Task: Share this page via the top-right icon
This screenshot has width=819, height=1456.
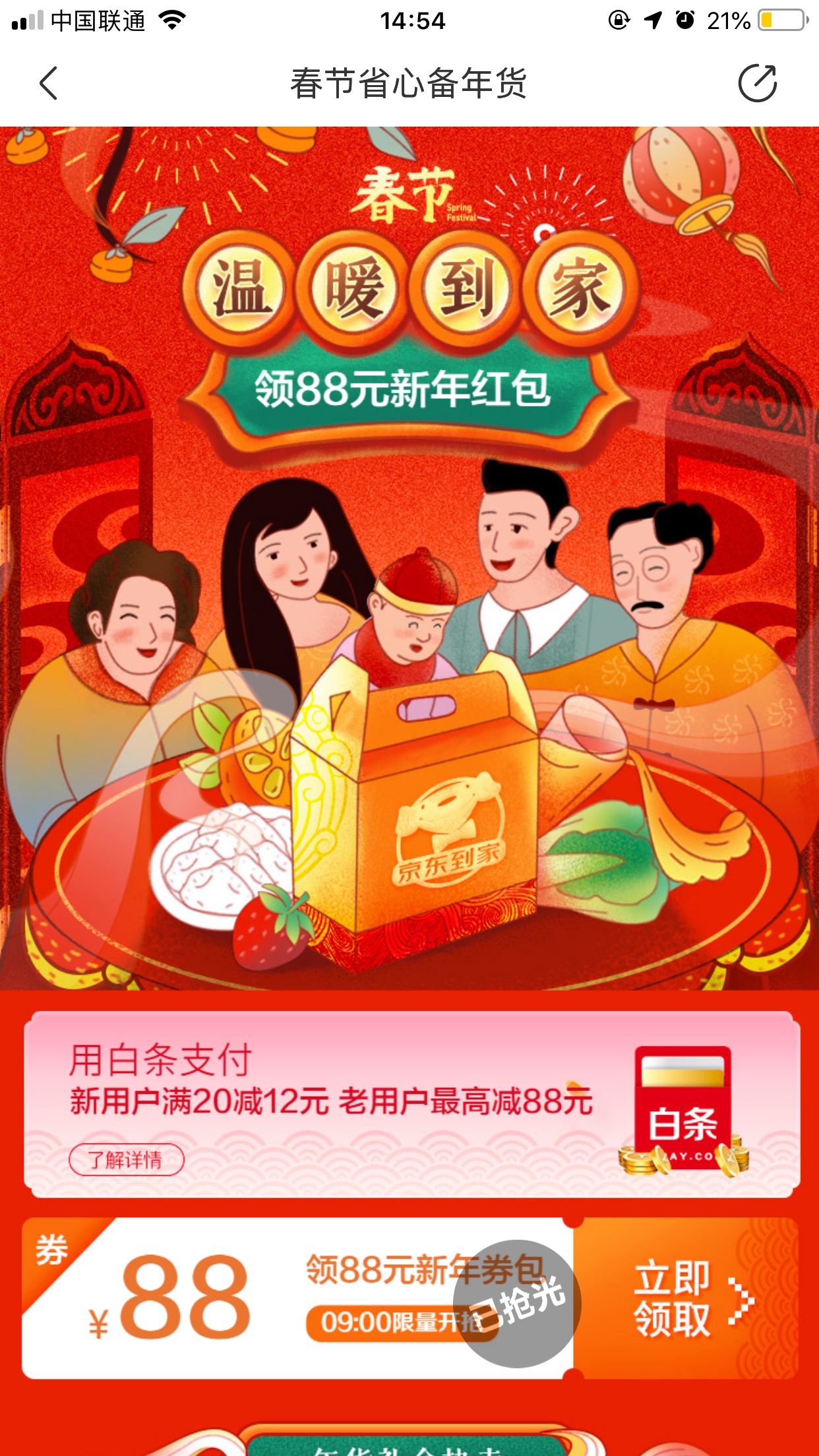Action: coord(757,83)
